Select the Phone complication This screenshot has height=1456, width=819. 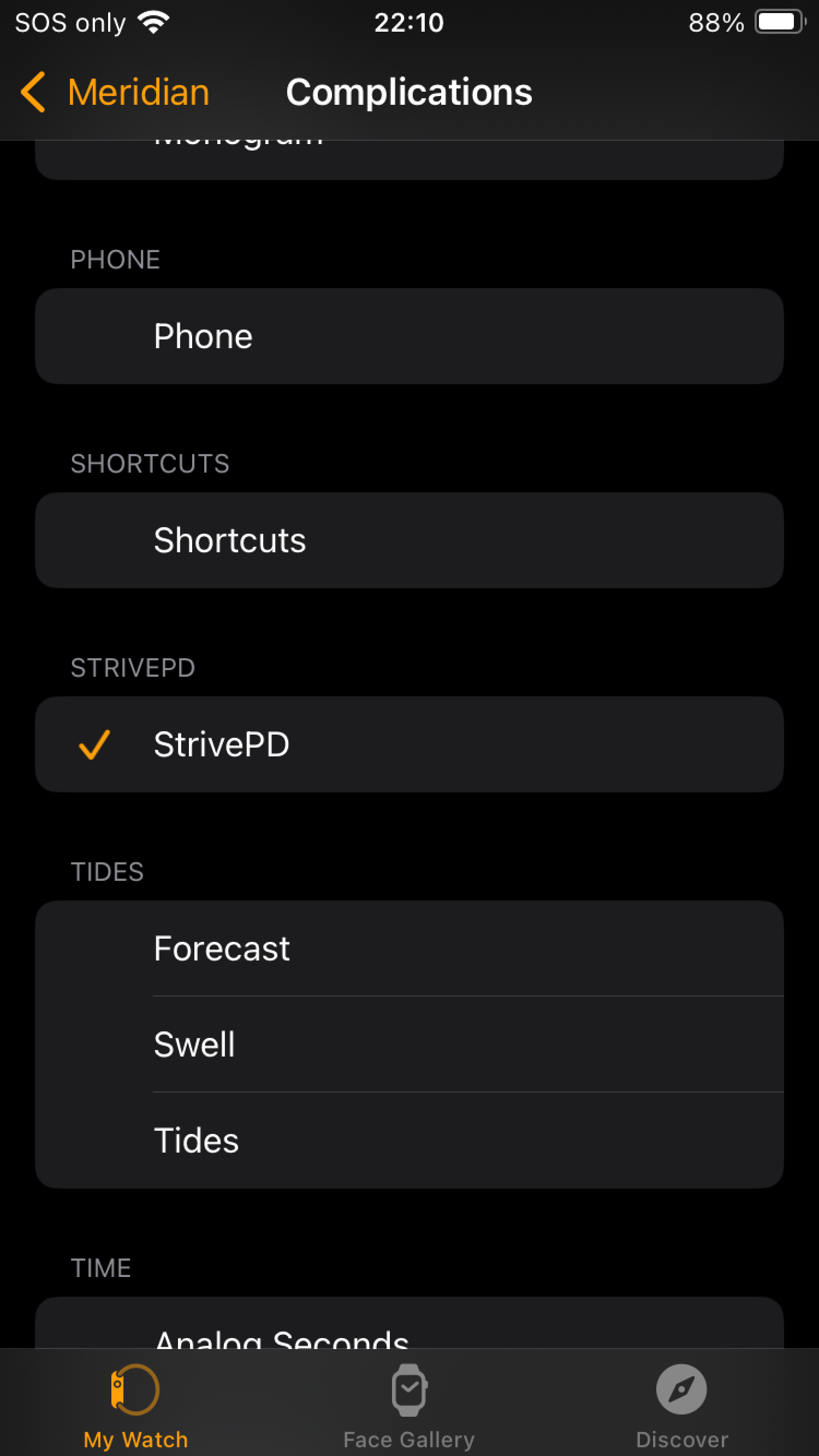click(x=408, y=336)
